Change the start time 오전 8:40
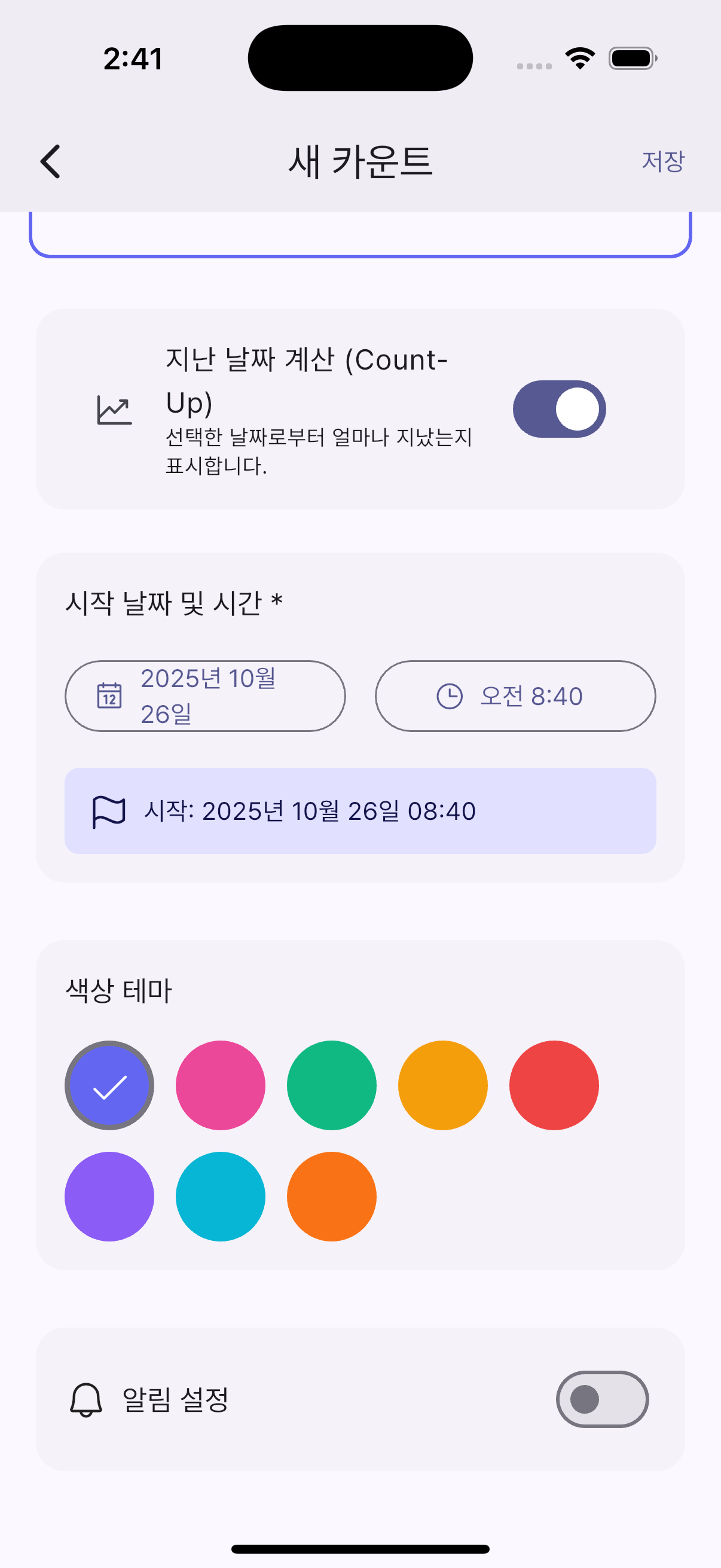721x1568 pixels. (x=515, y=695)
